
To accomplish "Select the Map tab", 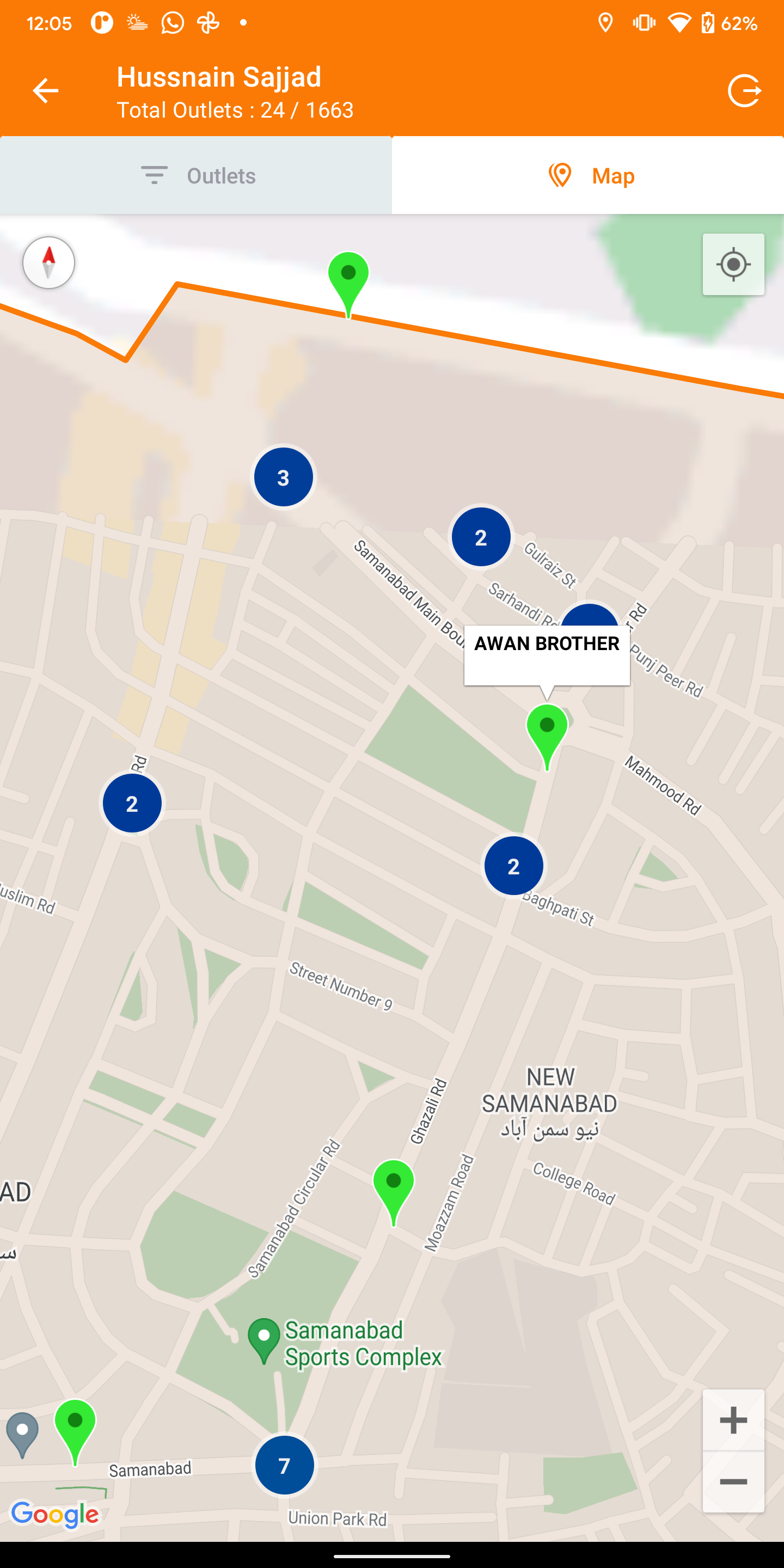I will tap(588, 175).
